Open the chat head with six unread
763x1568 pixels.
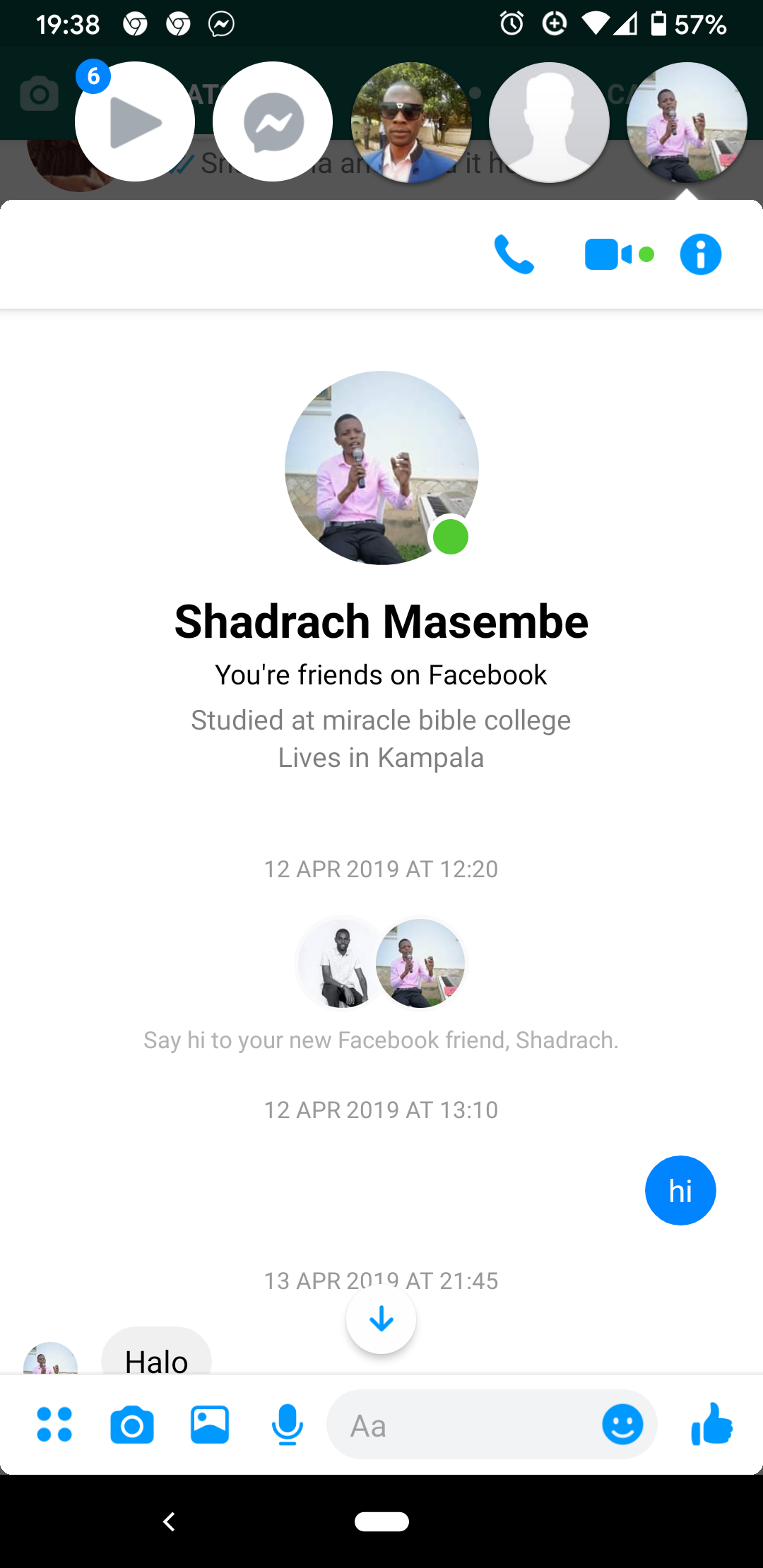pos(135,121)
